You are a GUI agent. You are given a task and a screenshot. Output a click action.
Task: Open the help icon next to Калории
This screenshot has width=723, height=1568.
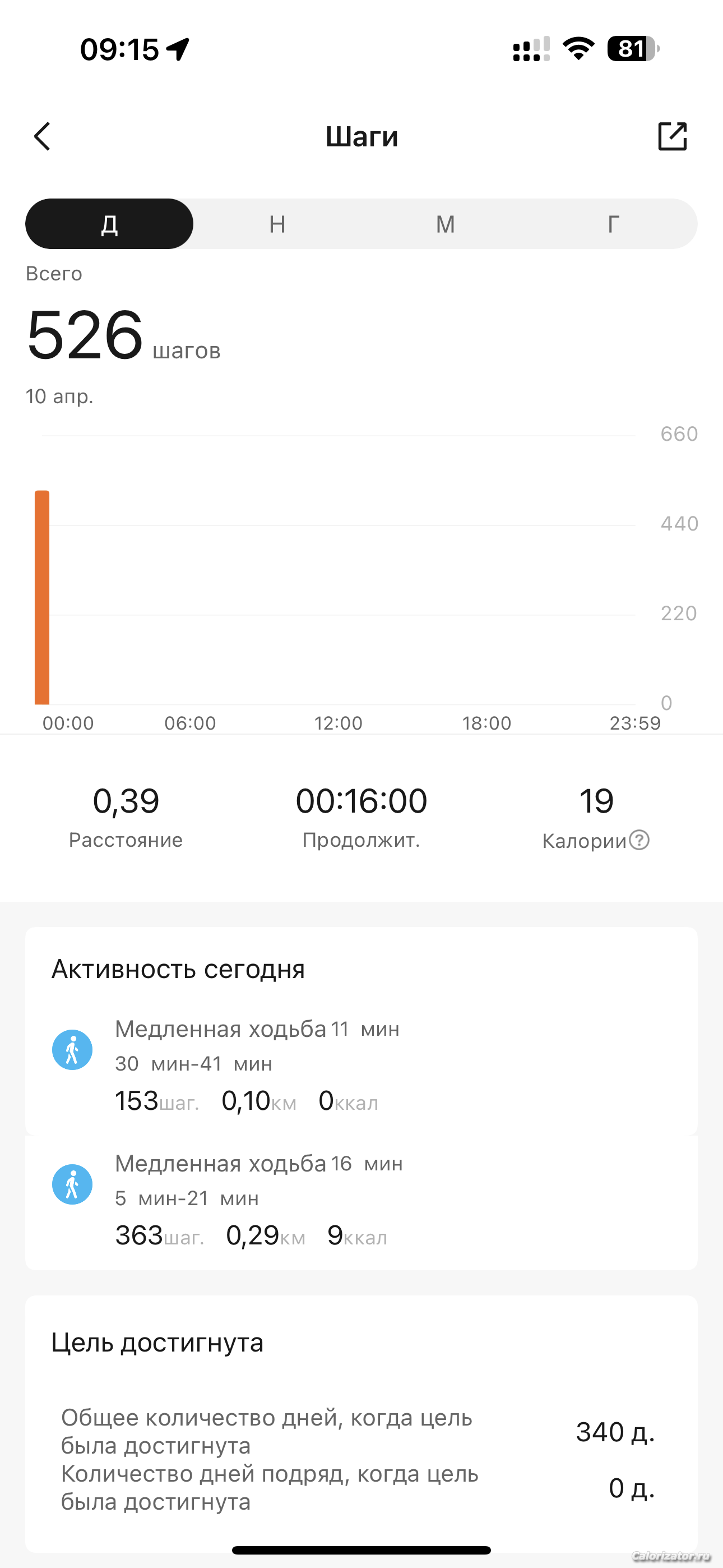pos(639,840)
